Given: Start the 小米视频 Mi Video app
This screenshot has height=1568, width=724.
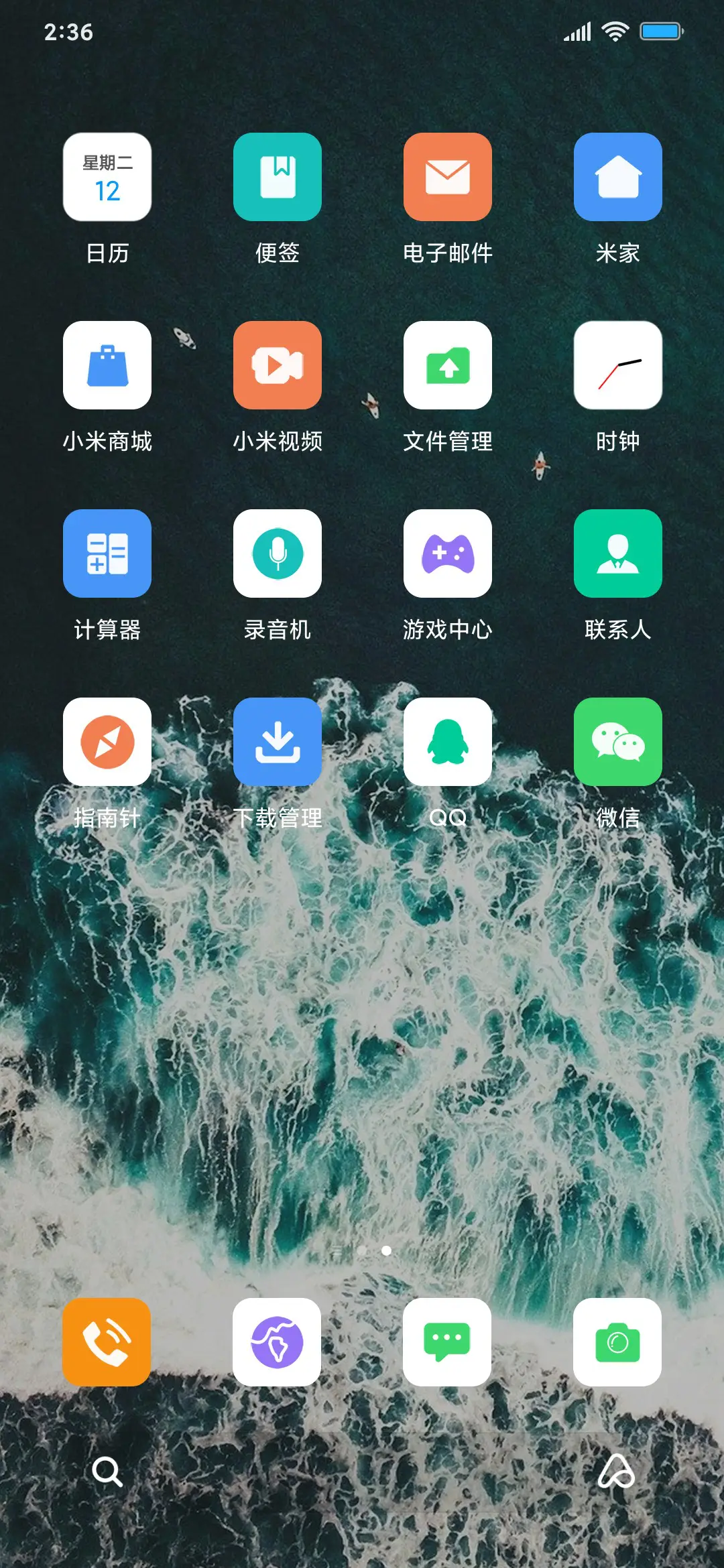Looking at the screenshot, I should tap(278, 365).
